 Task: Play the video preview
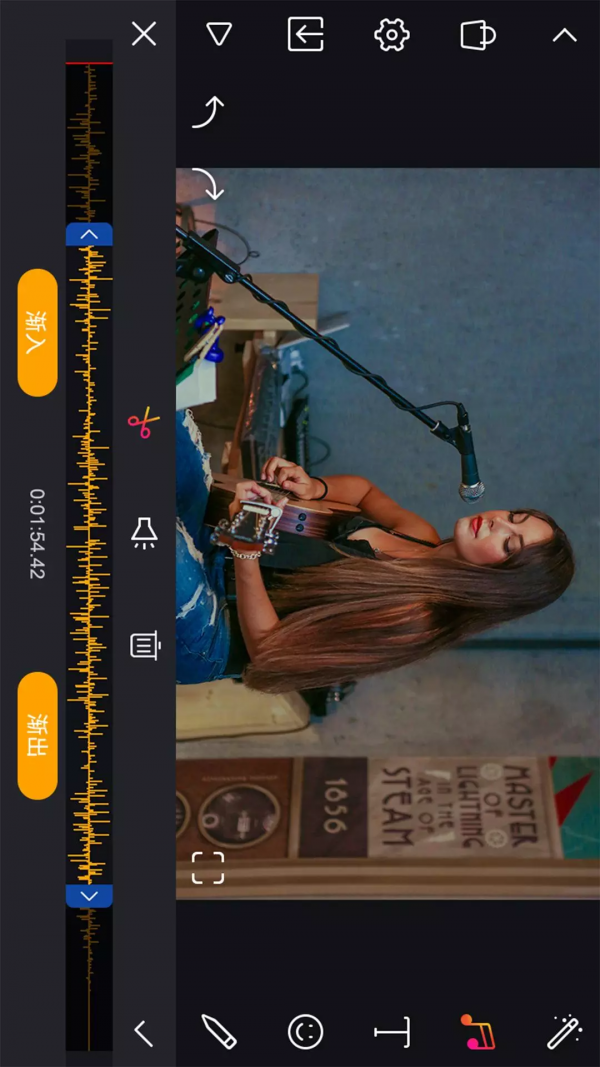tap(219, 35)
